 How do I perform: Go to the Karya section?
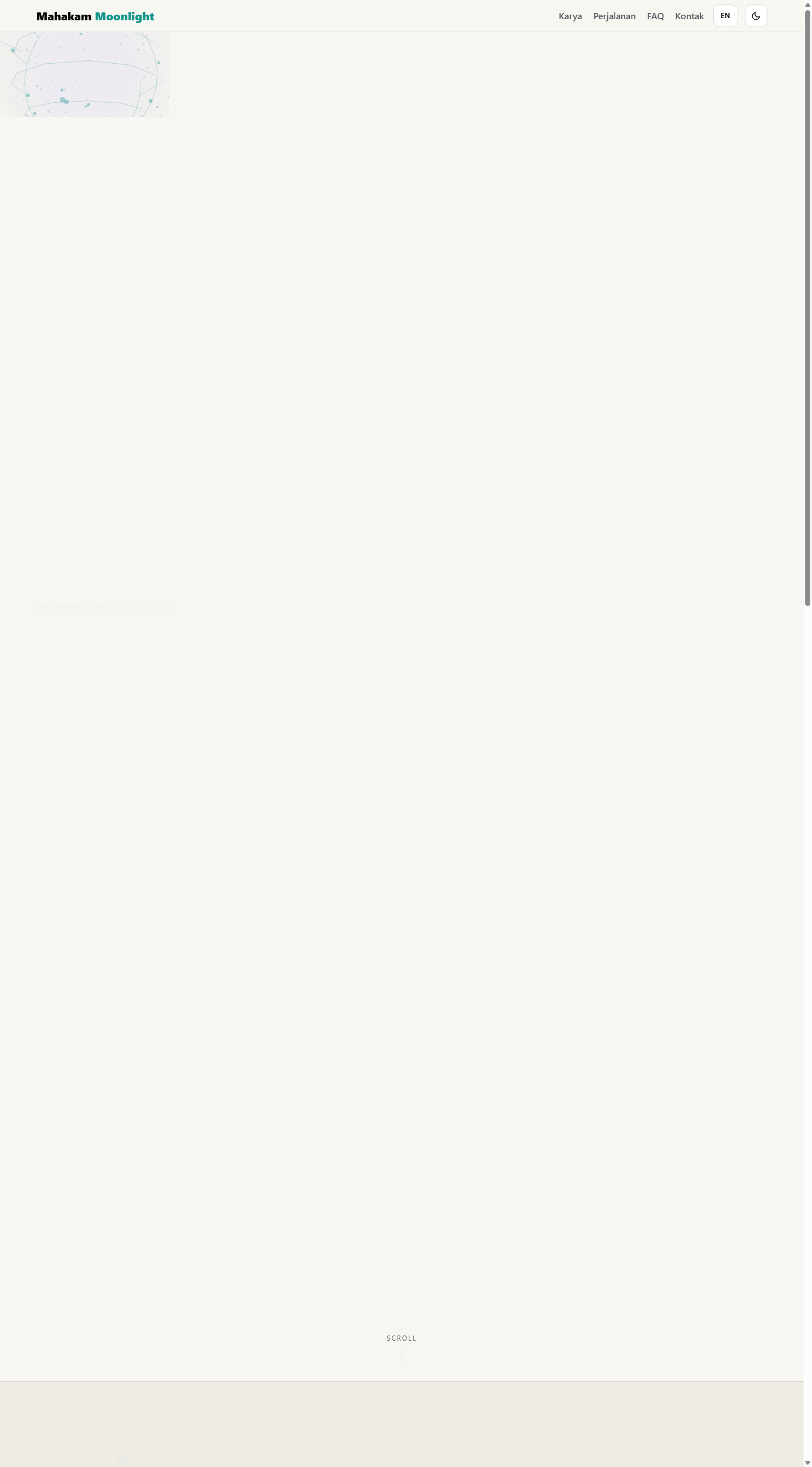coord(570,16)
